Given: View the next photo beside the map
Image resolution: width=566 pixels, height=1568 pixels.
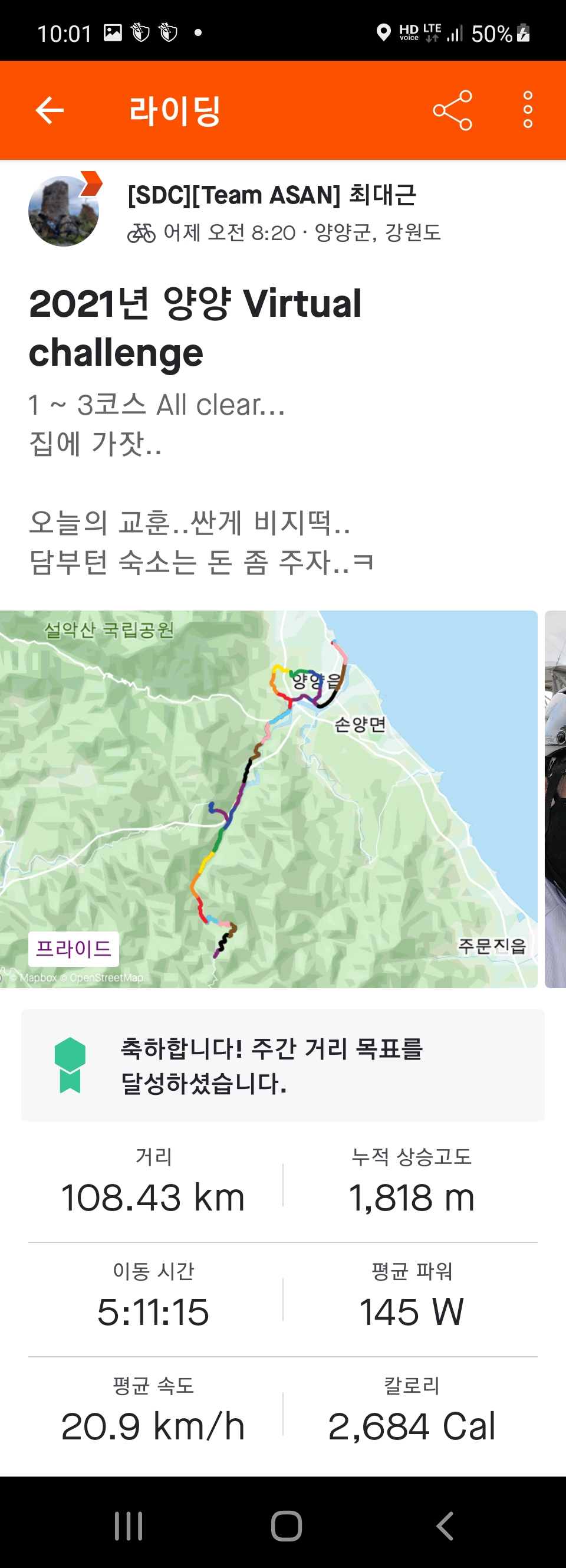Looking at the screenshot, I should coord(555,799).
